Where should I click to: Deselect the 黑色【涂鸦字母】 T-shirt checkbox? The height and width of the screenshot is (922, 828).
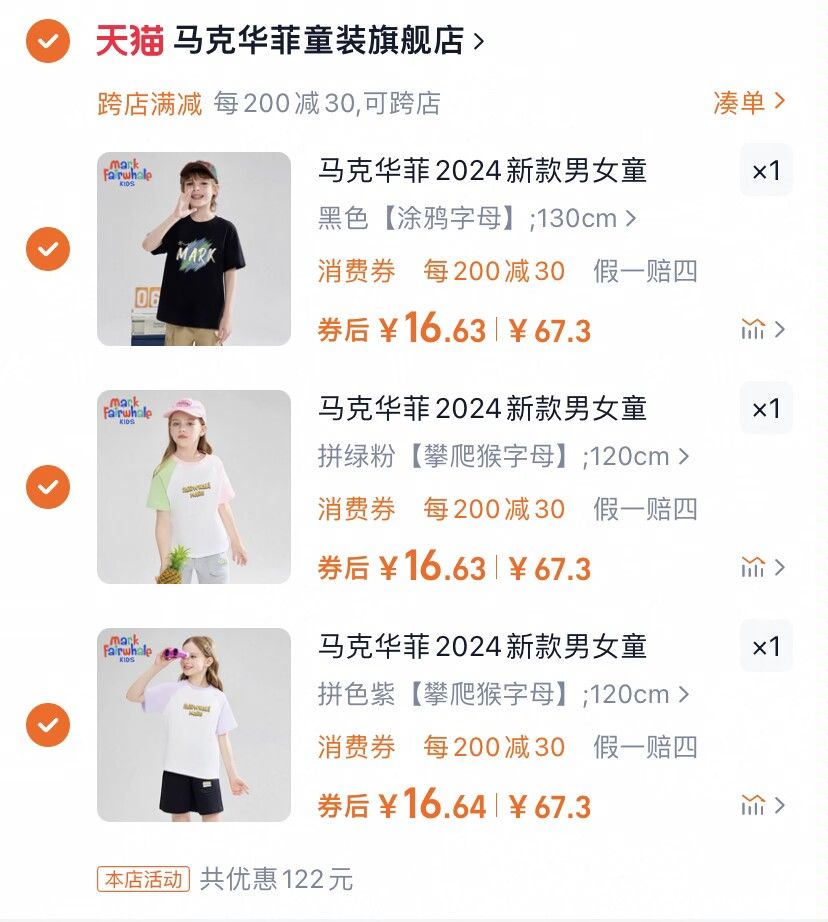point(48,249)
